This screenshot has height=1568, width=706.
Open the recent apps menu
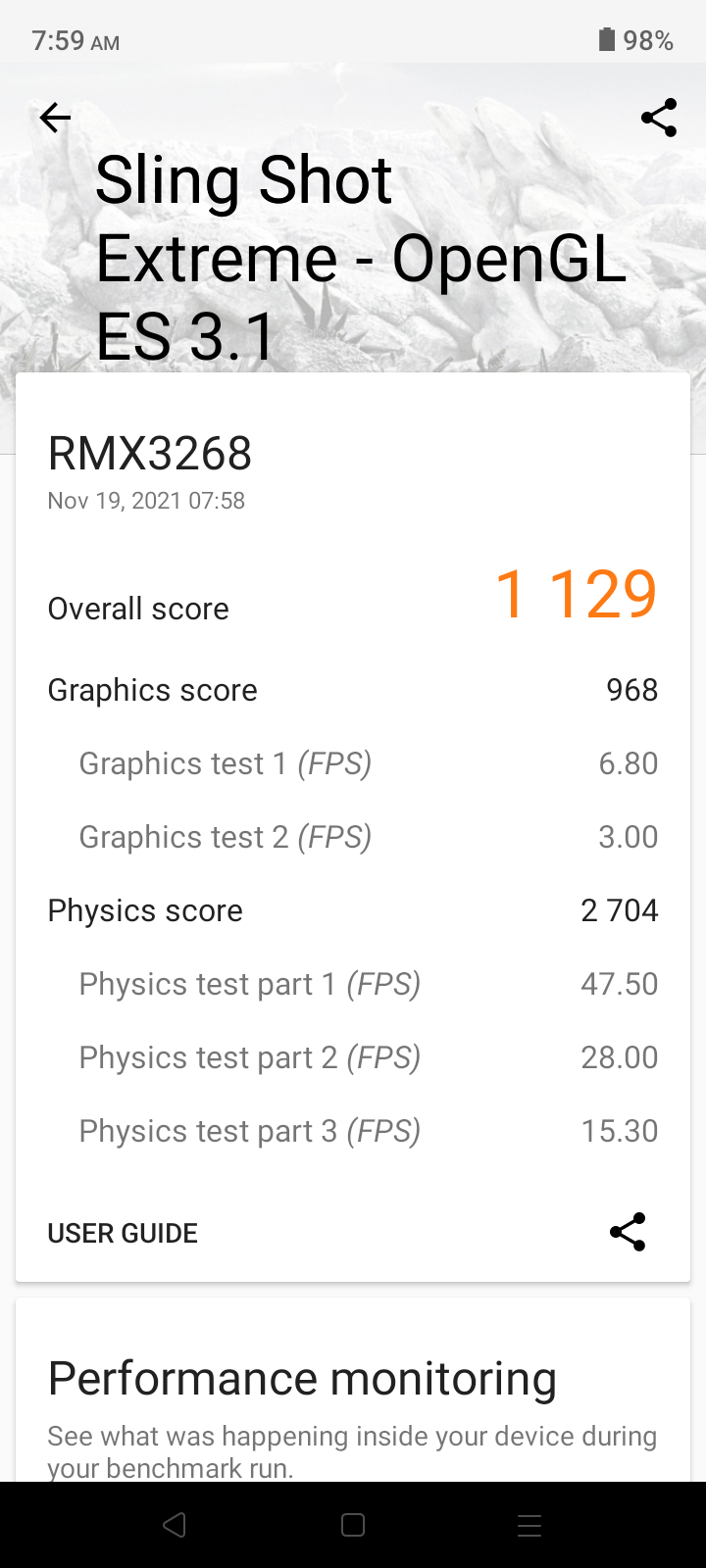[529, 1525]
